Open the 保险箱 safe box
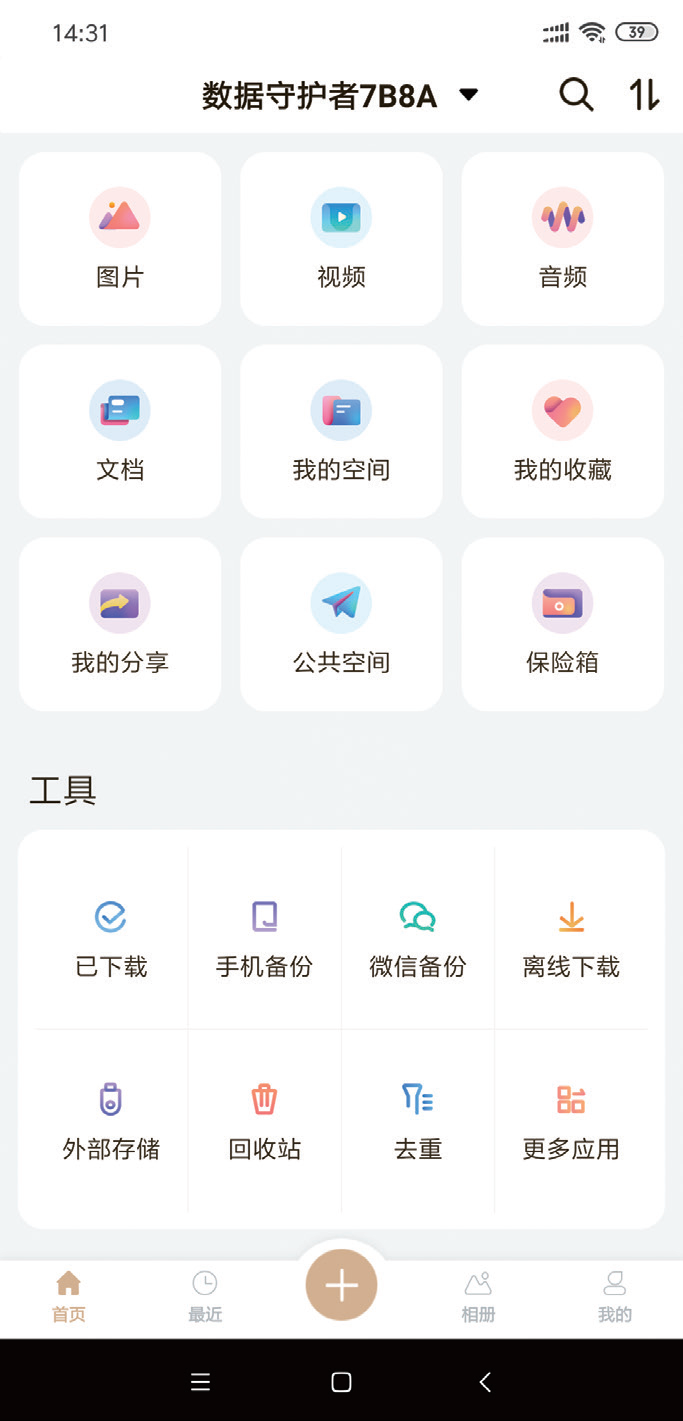Screen dimensions: 683x1421 pyautogui.click(x=562, y=624)
